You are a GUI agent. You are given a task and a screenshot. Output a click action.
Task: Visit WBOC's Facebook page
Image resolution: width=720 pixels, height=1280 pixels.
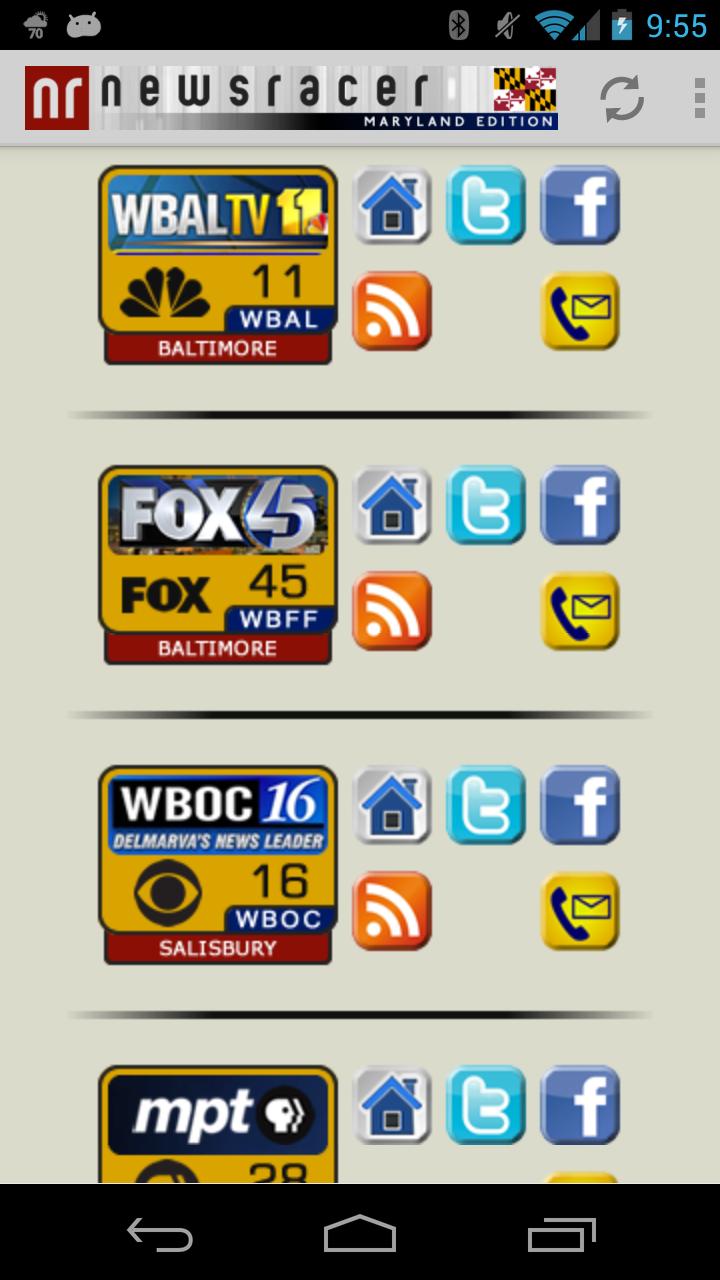(x=580, y=806)
